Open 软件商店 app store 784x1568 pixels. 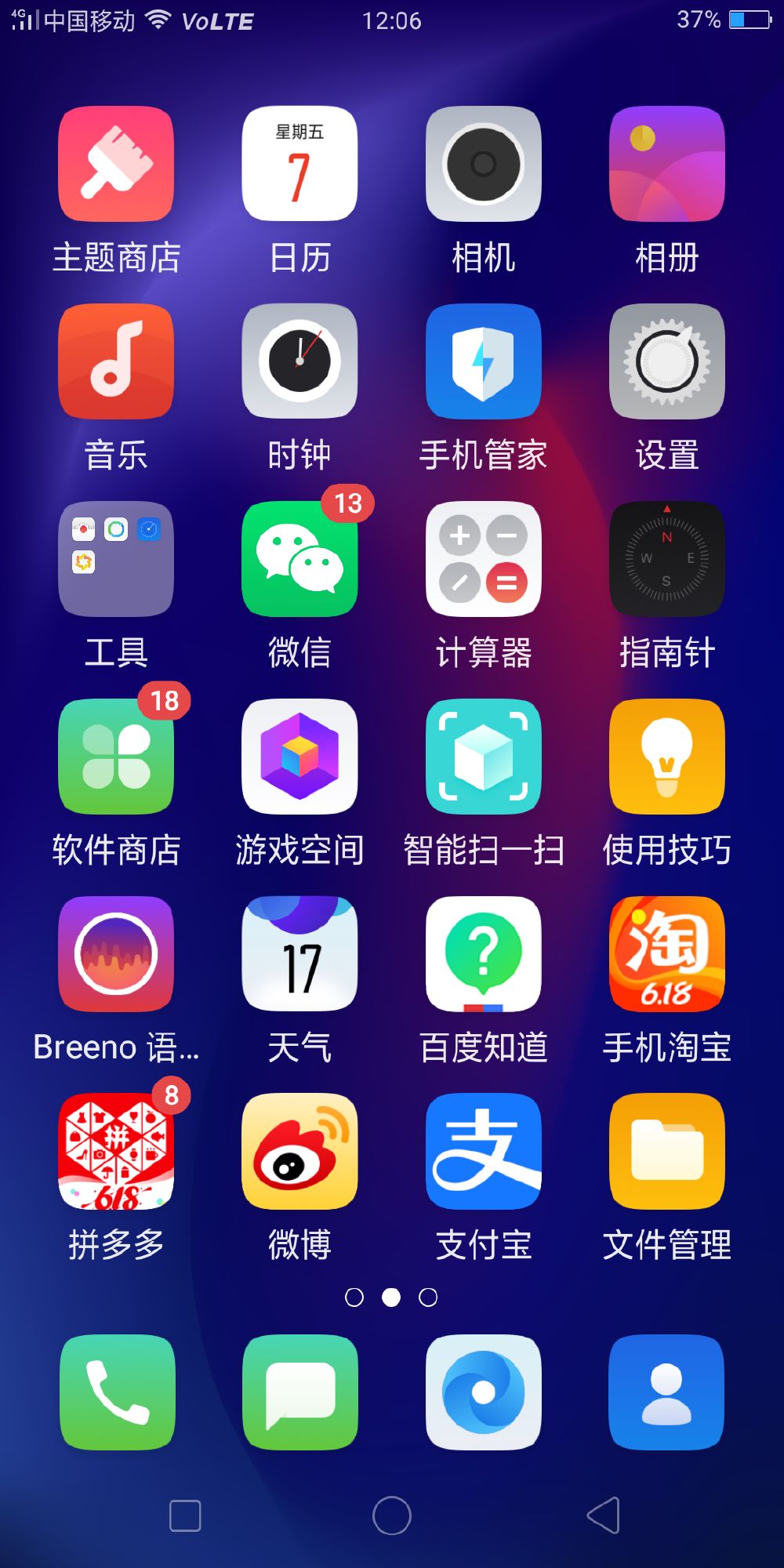pos(116,757)
